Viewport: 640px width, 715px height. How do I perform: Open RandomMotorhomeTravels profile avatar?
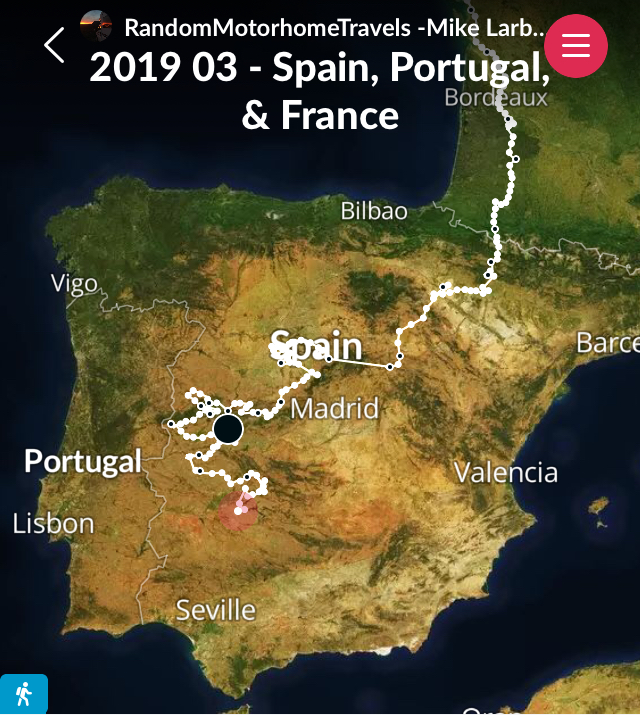96,27
